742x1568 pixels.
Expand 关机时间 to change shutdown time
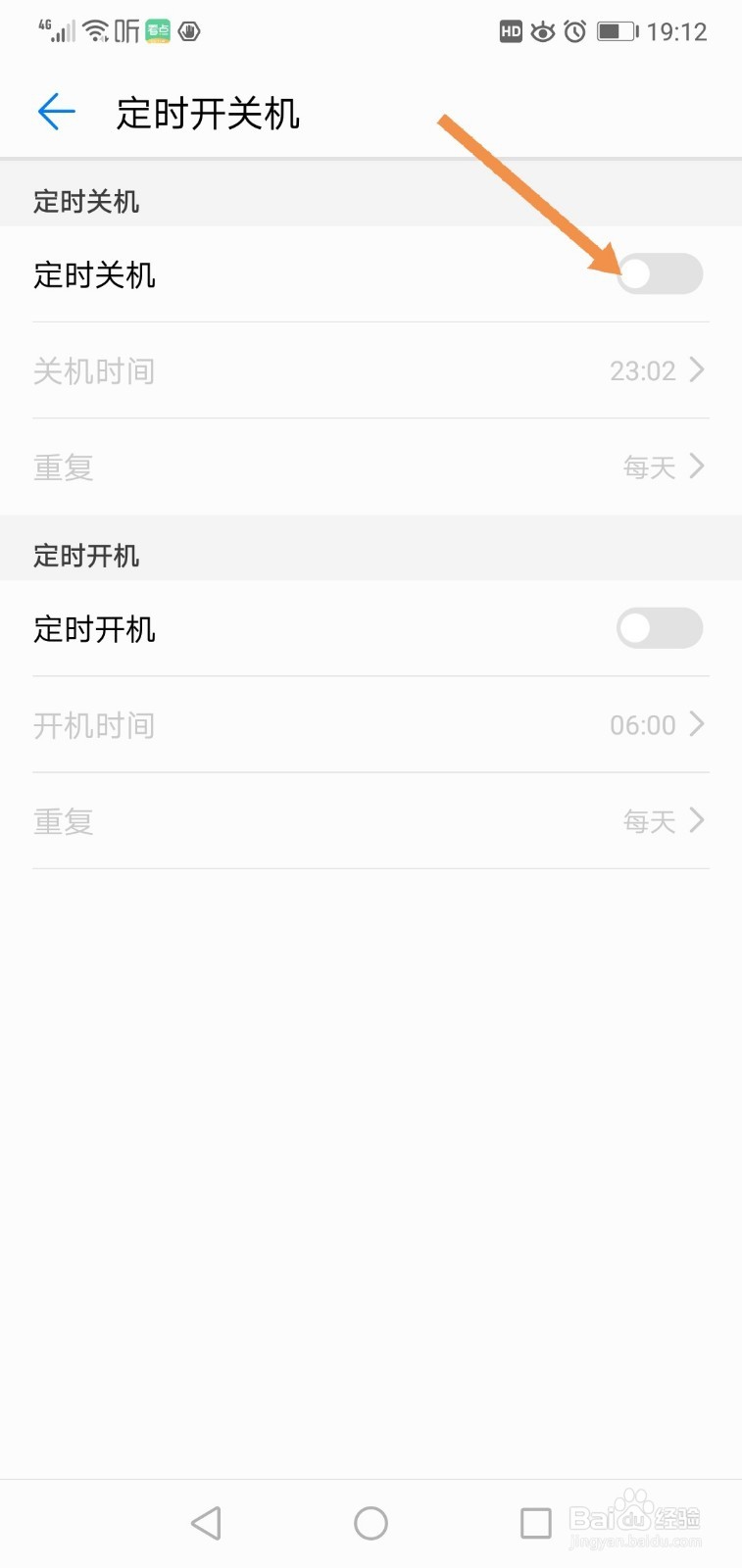click(371, 370)
